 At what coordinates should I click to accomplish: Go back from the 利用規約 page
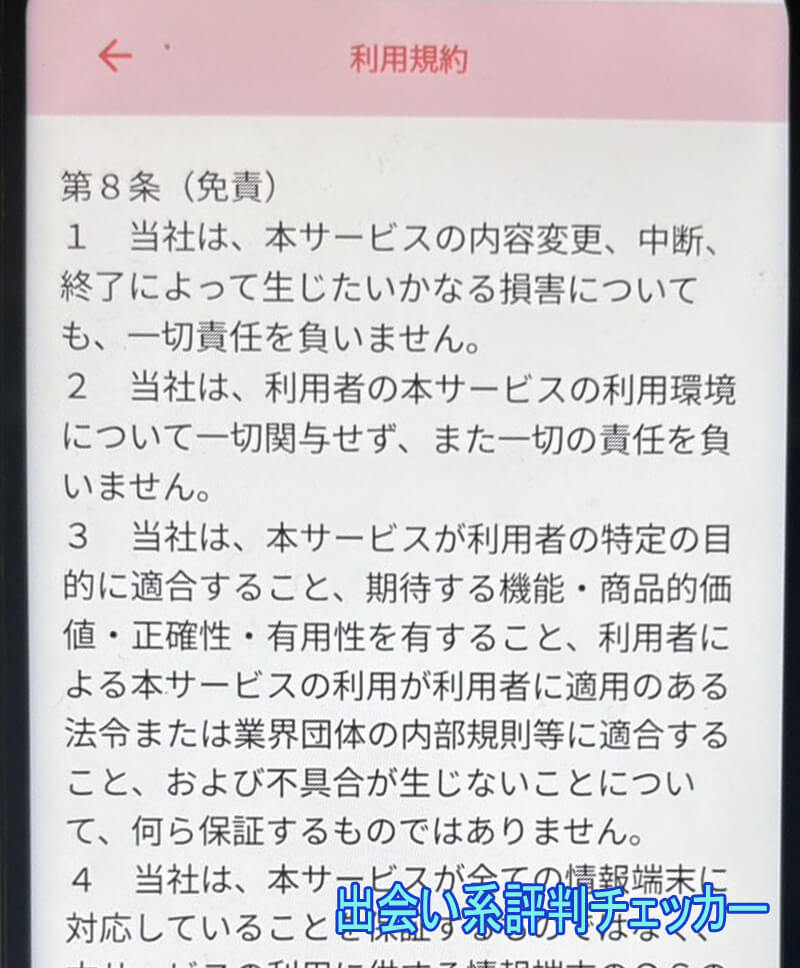pos(115,56)
